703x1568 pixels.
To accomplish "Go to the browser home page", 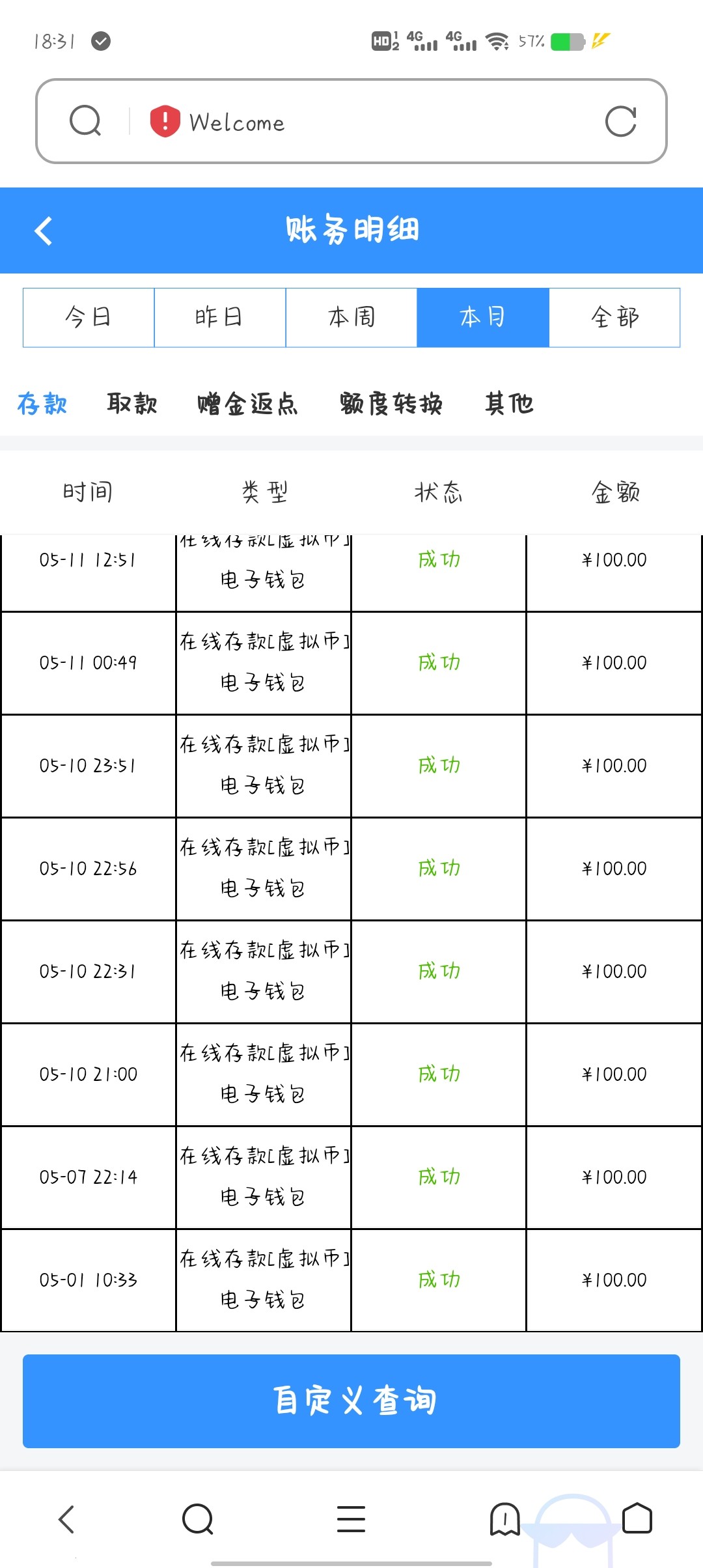I will click(x=637, y=1519).
